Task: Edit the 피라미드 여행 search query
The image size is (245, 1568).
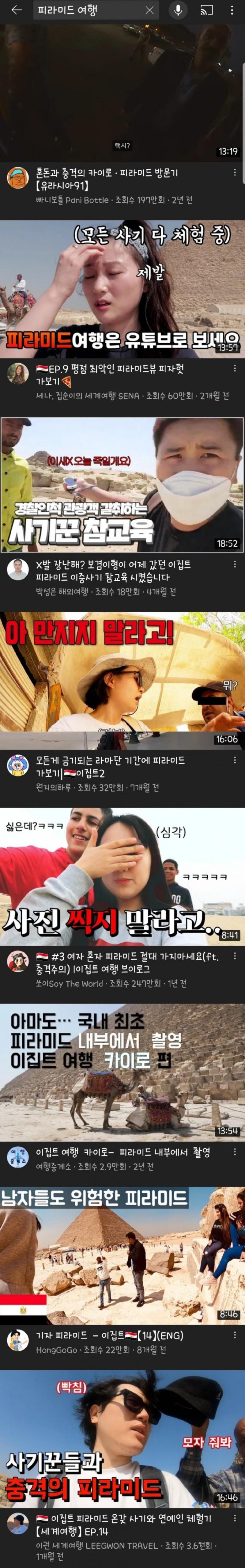Action: click(85, 10)
